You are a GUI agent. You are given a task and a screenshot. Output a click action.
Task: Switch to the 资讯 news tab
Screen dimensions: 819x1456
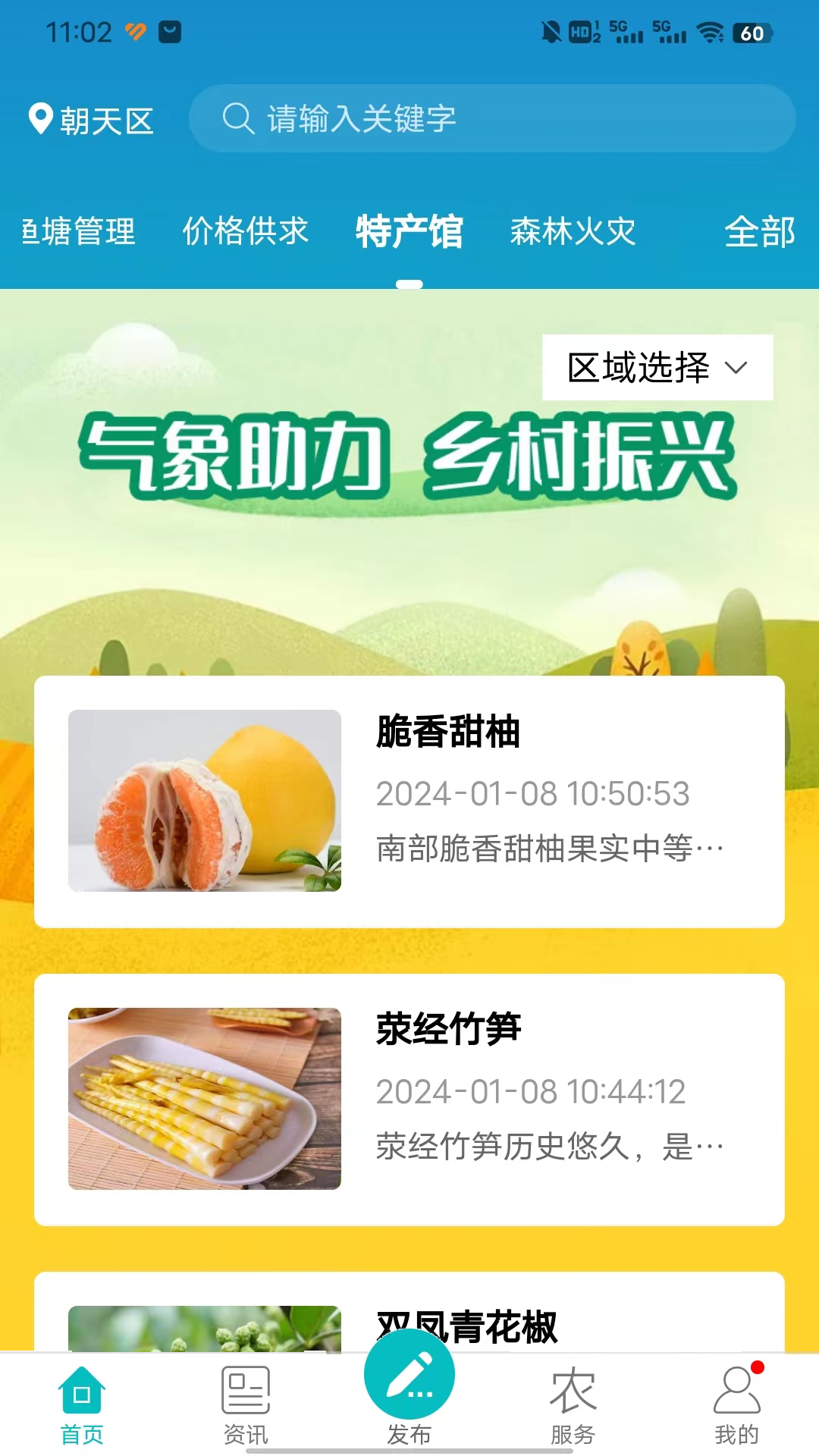pyautogui.click(x=246, y=1405)
